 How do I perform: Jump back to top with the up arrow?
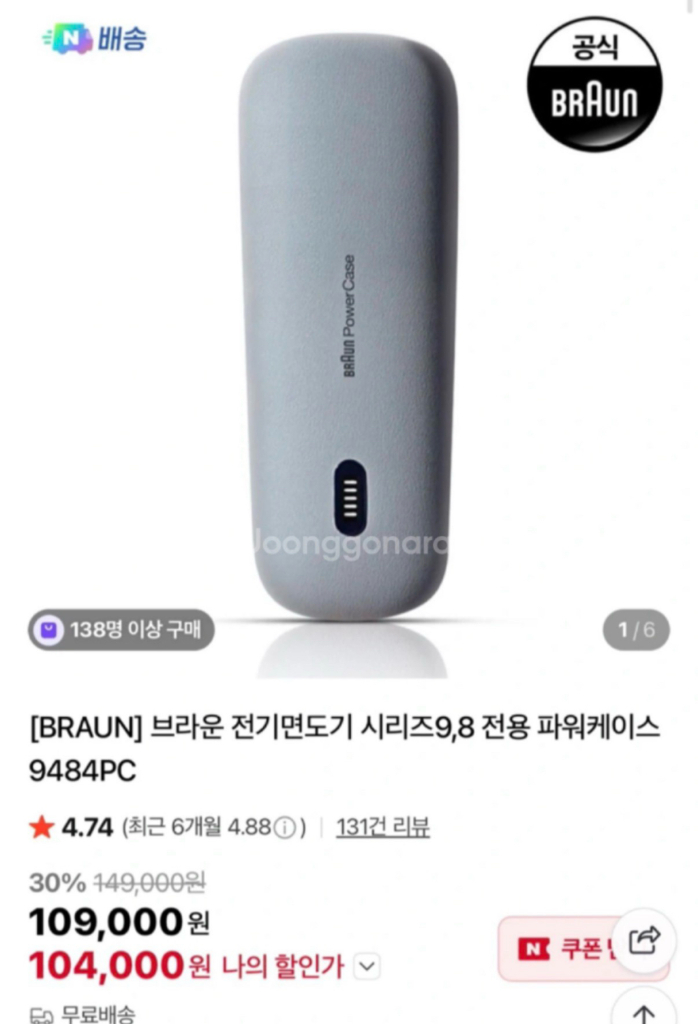point(643,1012)
